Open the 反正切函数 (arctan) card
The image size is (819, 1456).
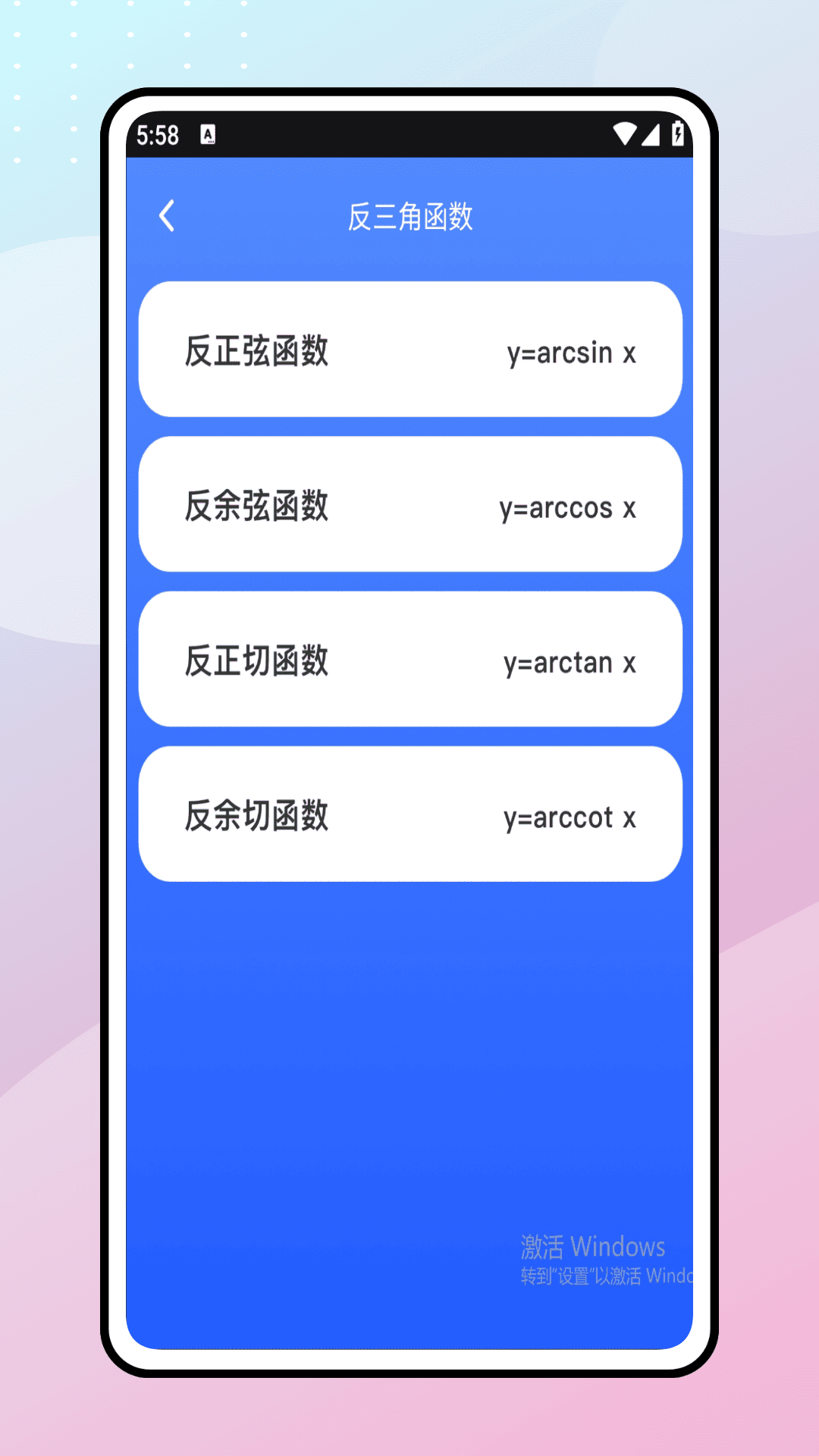[409, 660]
